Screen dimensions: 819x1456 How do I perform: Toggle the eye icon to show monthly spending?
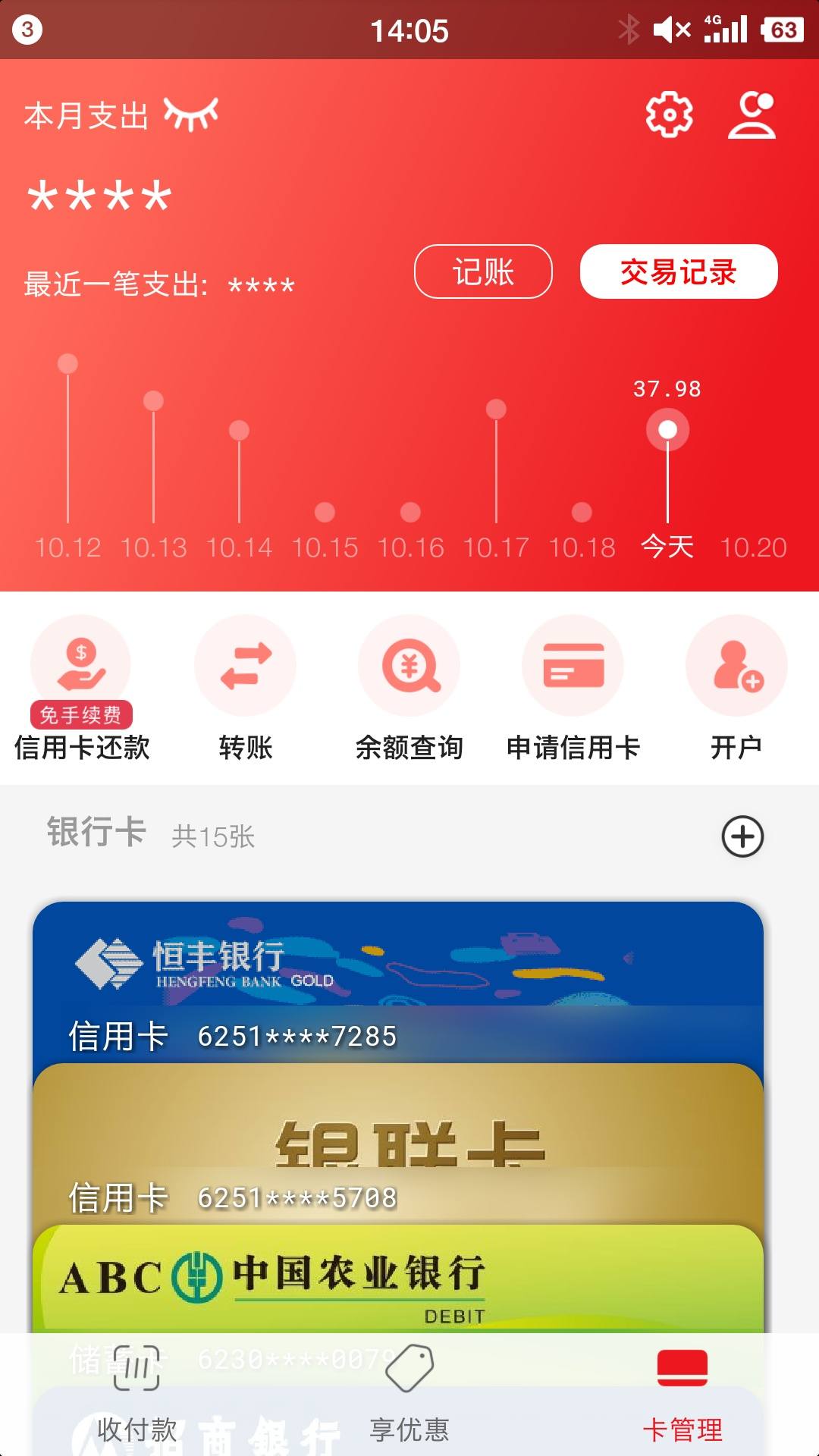point(189,114)
